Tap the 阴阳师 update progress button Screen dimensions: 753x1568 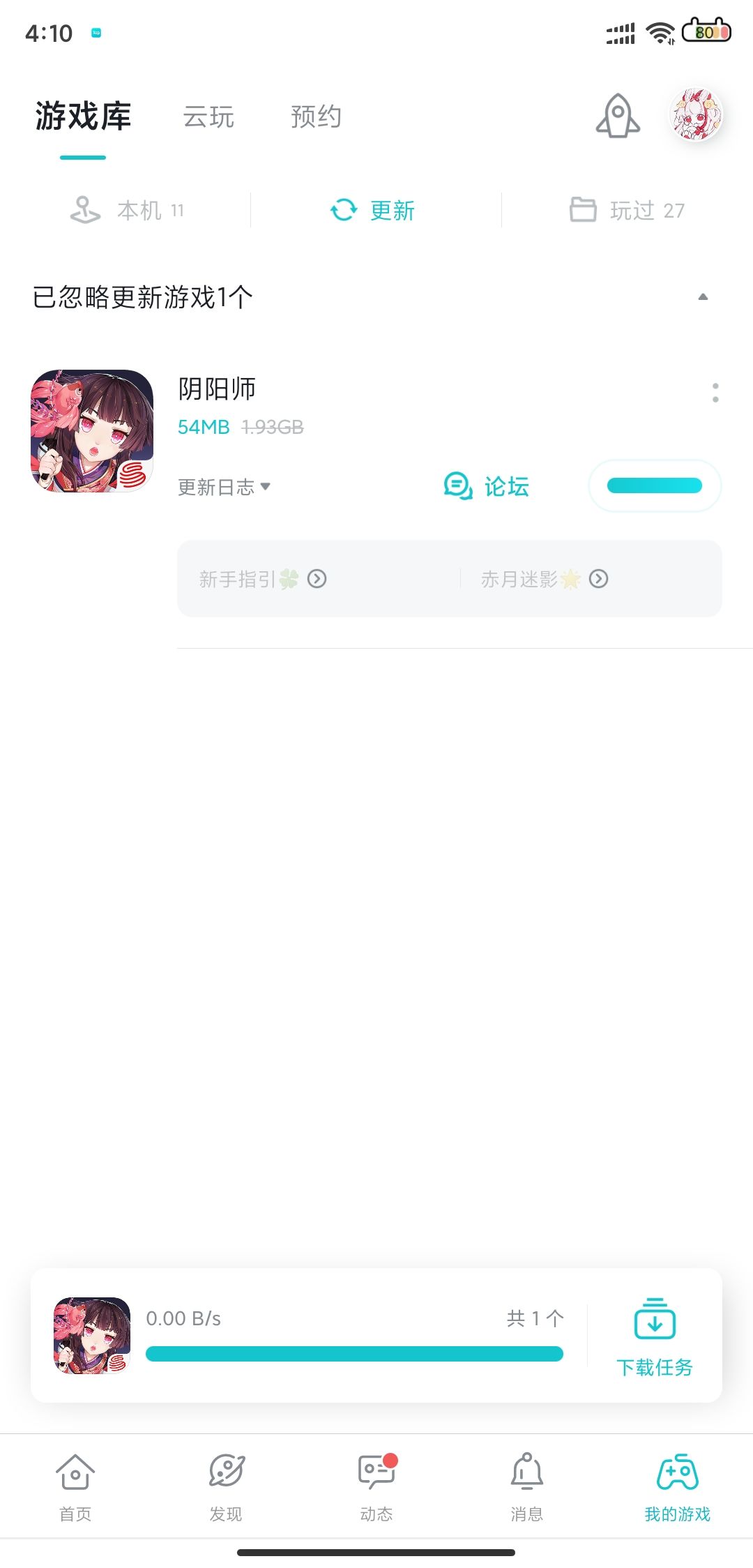[x=654, y=485]
